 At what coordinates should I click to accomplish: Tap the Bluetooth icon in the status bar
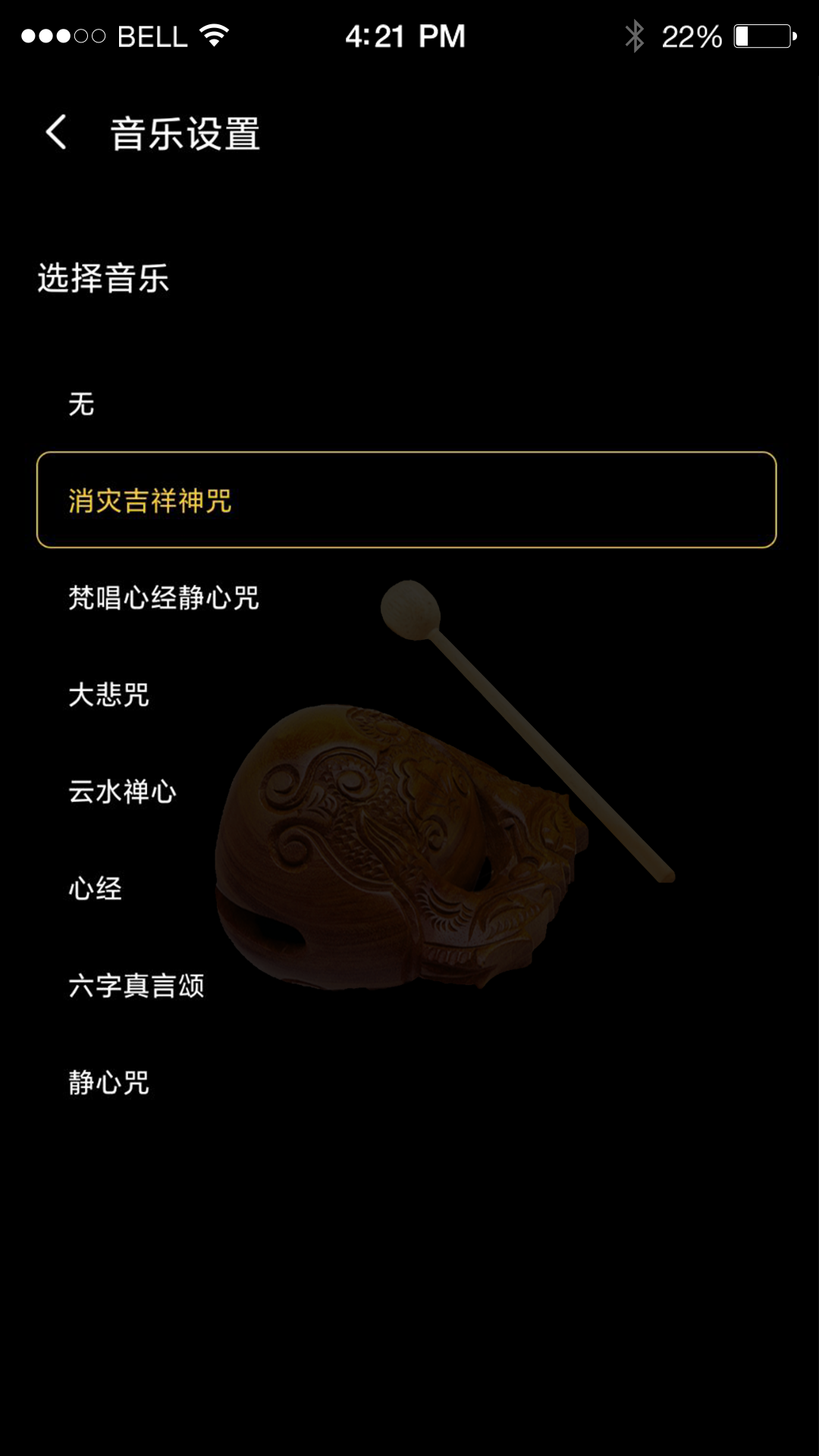coord(634,34)
